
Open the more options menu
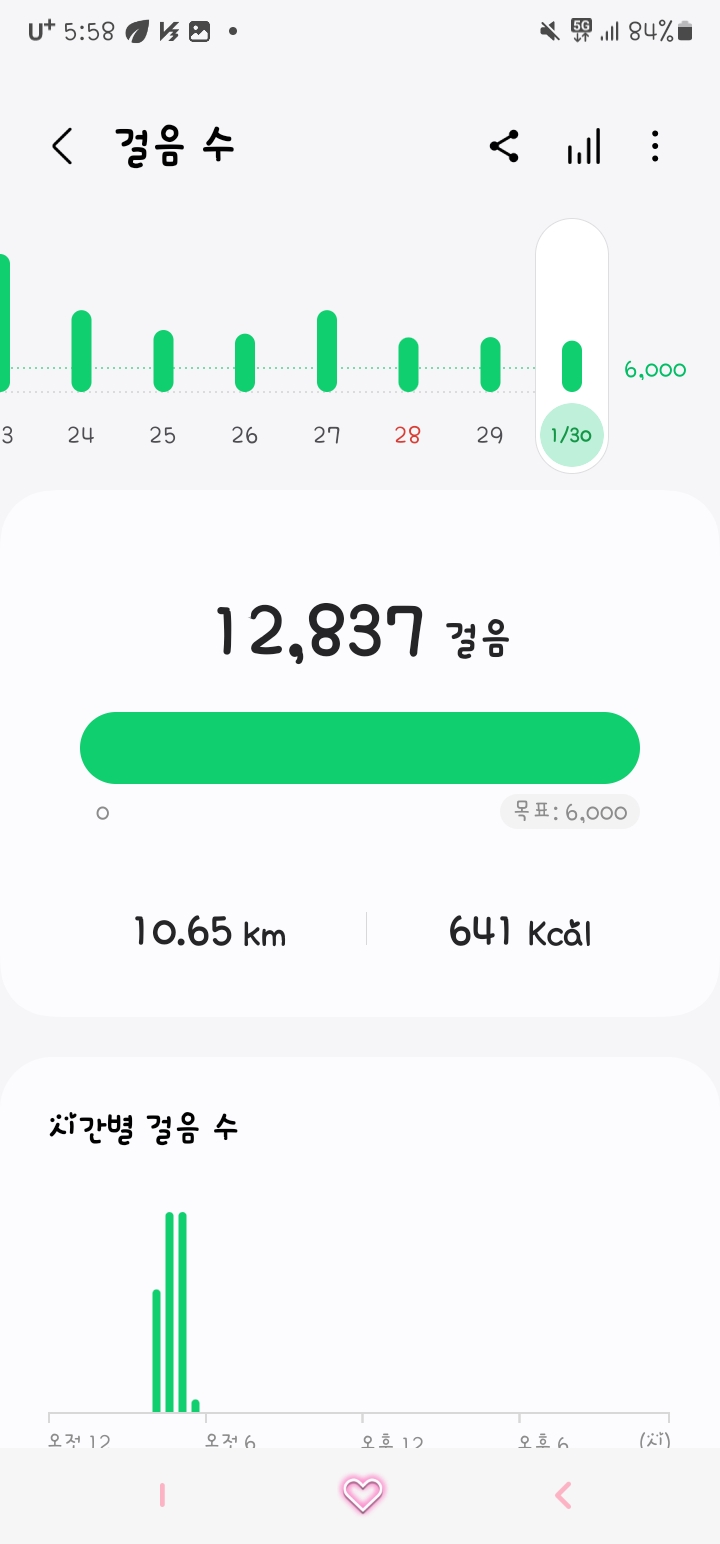coord(655,147)
